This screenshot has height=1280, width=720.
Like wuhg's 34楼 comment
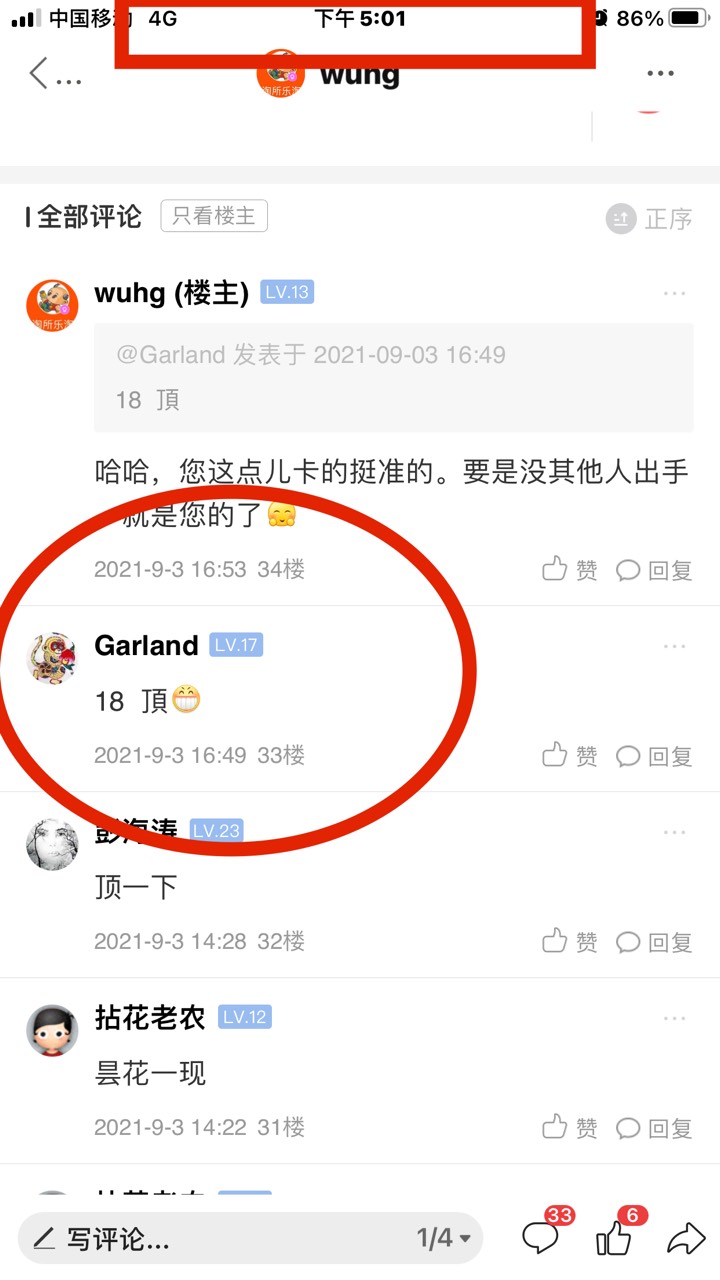(570, 570)
